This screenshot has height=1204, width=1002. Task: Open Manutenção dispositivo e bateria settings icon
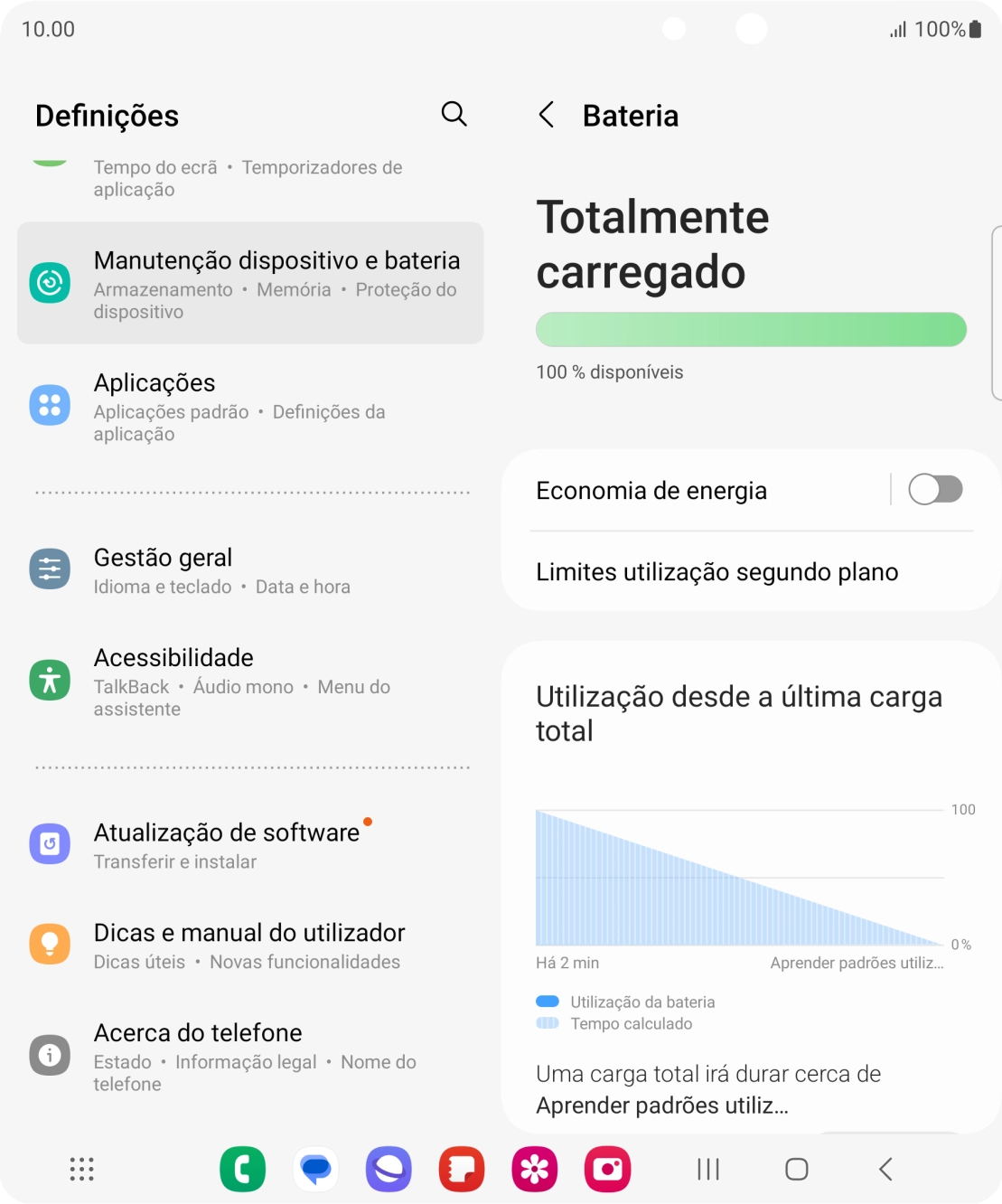tap(51, 282)
